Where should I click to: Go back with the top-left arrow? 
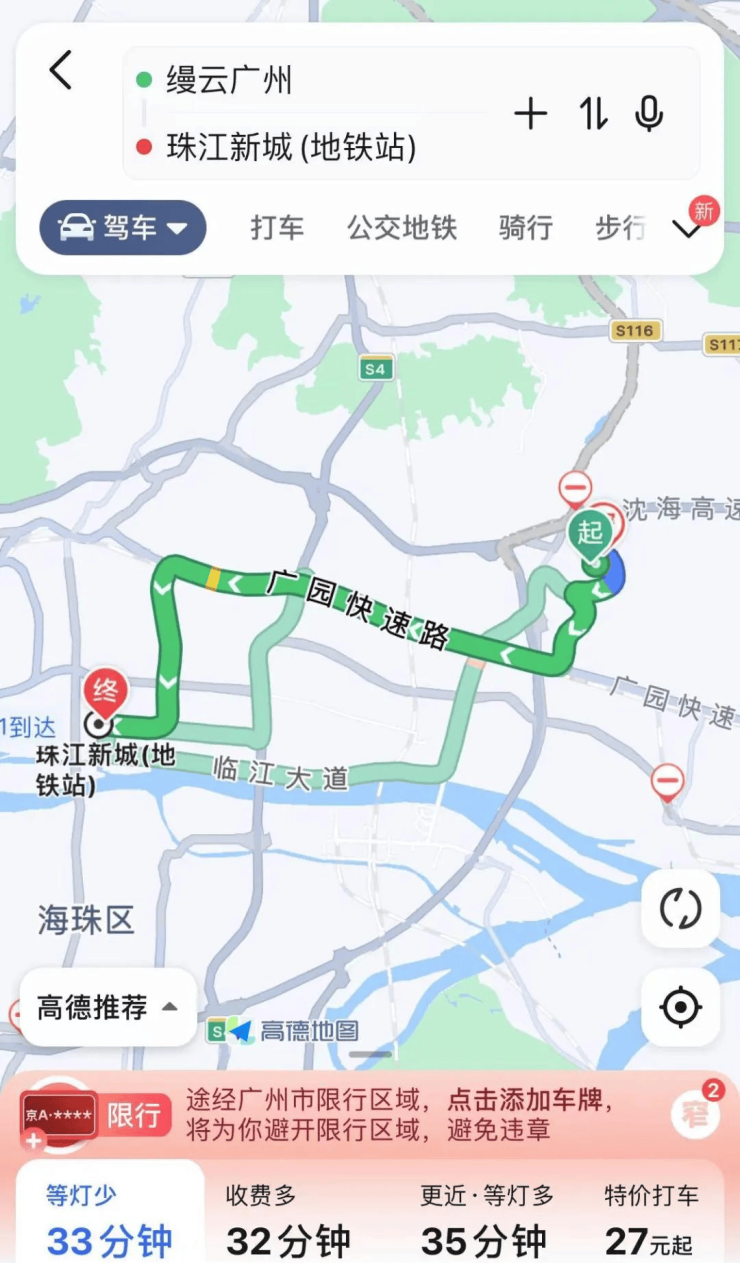(x=61, y=72)
